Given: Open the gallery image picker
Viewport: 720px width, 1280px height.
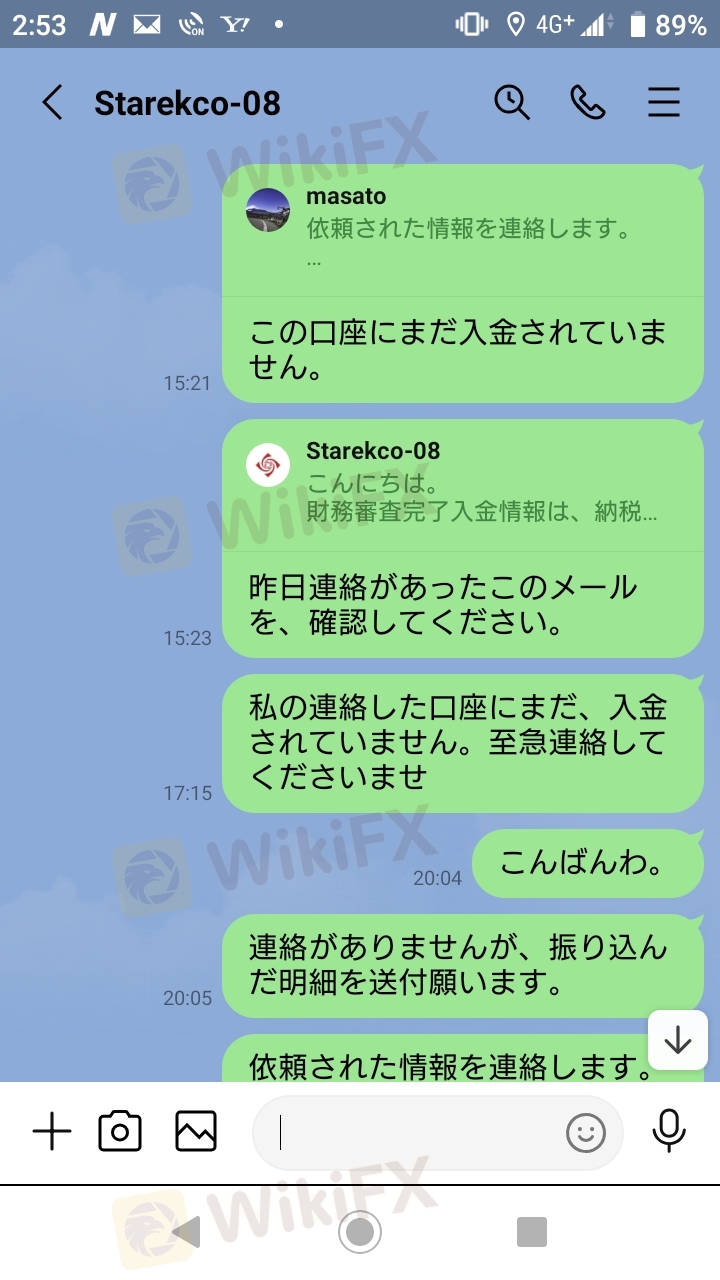Looking at the screenshot, I should [196, 1132].
